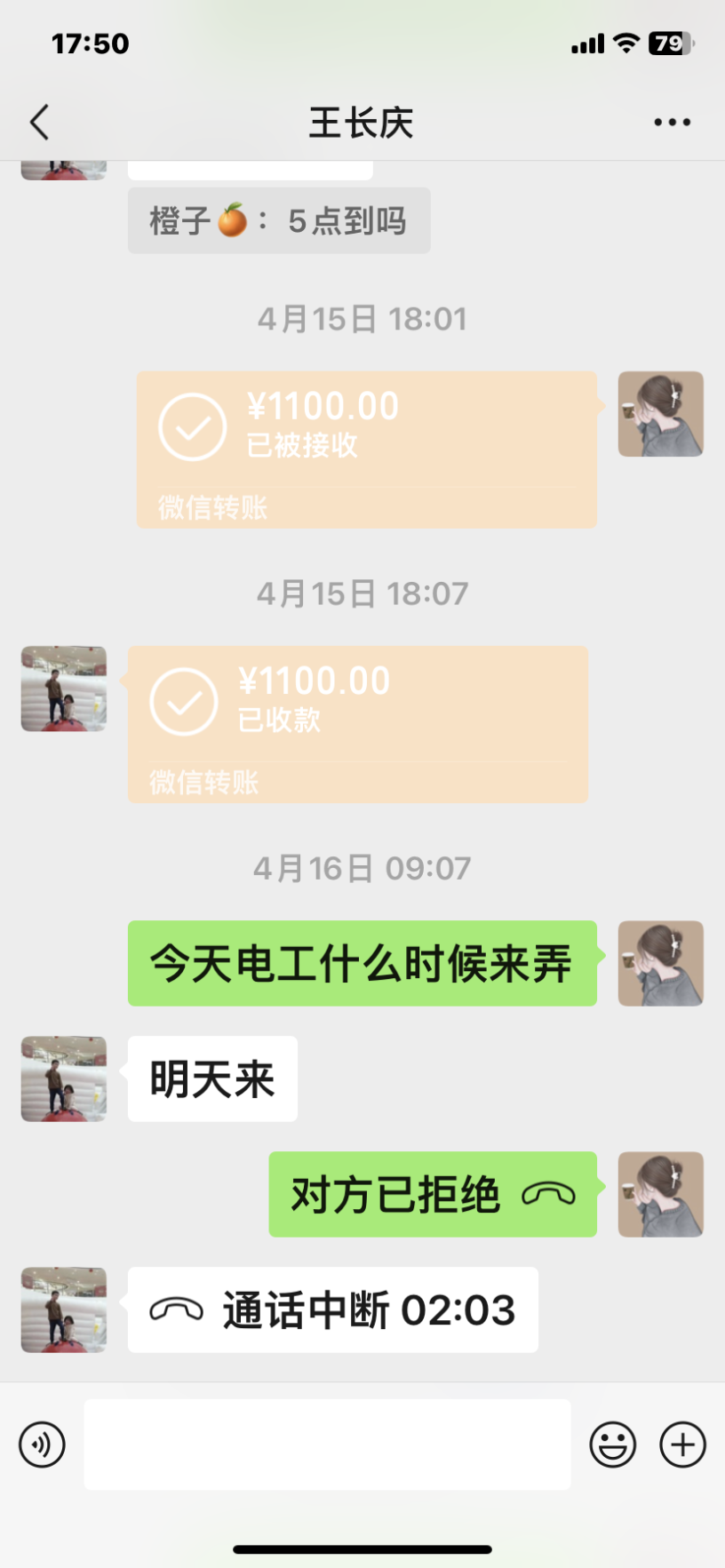View 王长庆's profile via the avatar beside 明天来
725x1568 pixels.
pos(64,1078)
